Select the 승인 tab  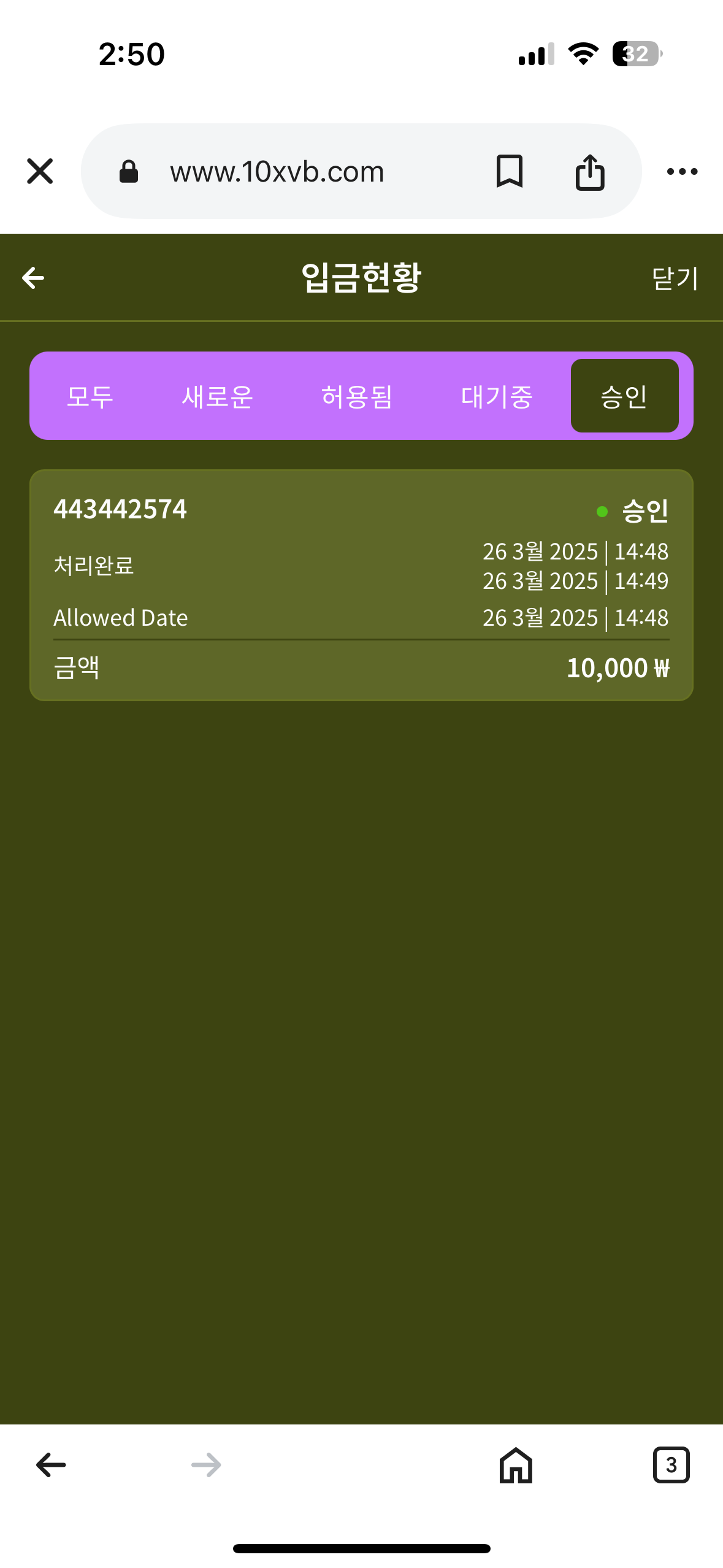[624, 396]
